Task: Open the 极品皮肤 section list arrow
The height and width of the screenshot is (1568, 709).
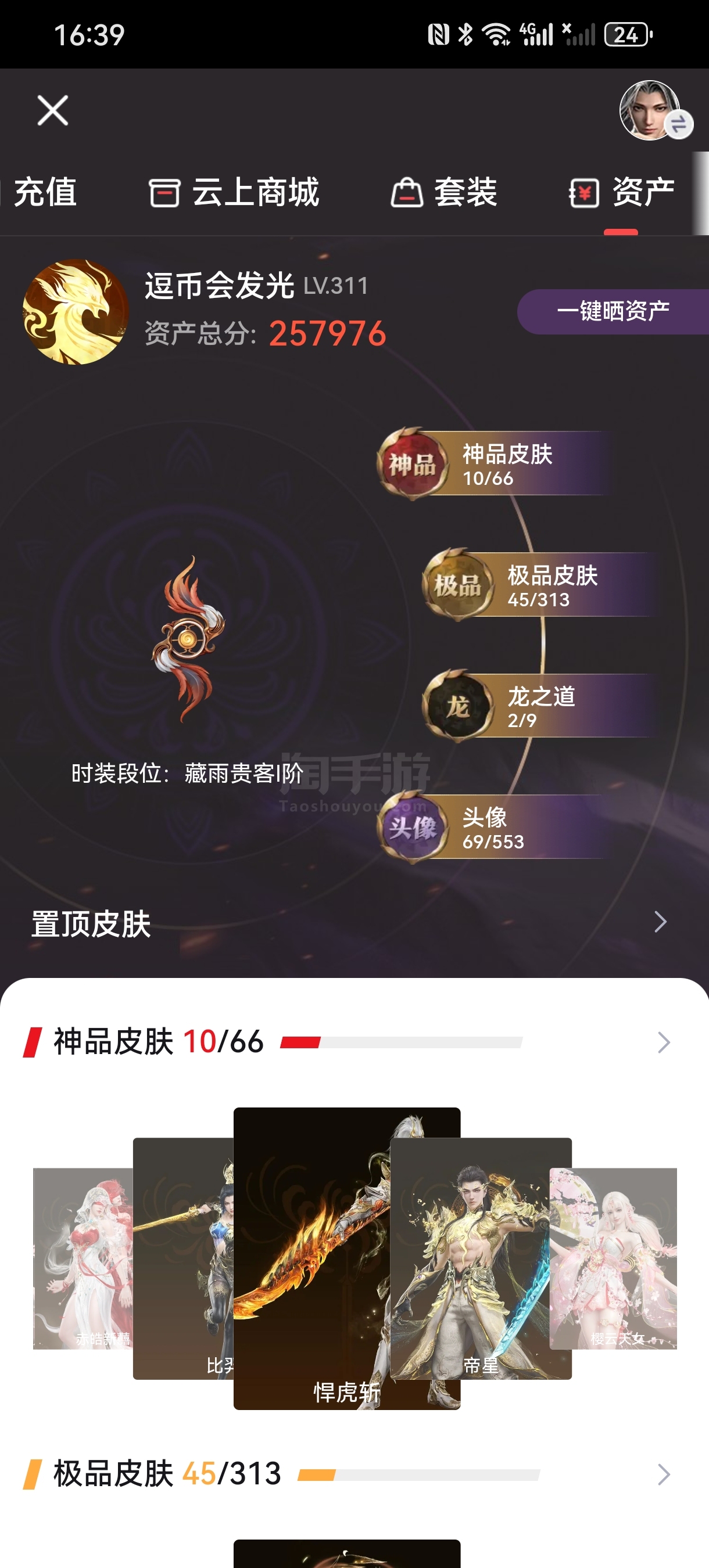Action: click(664, 1475)
